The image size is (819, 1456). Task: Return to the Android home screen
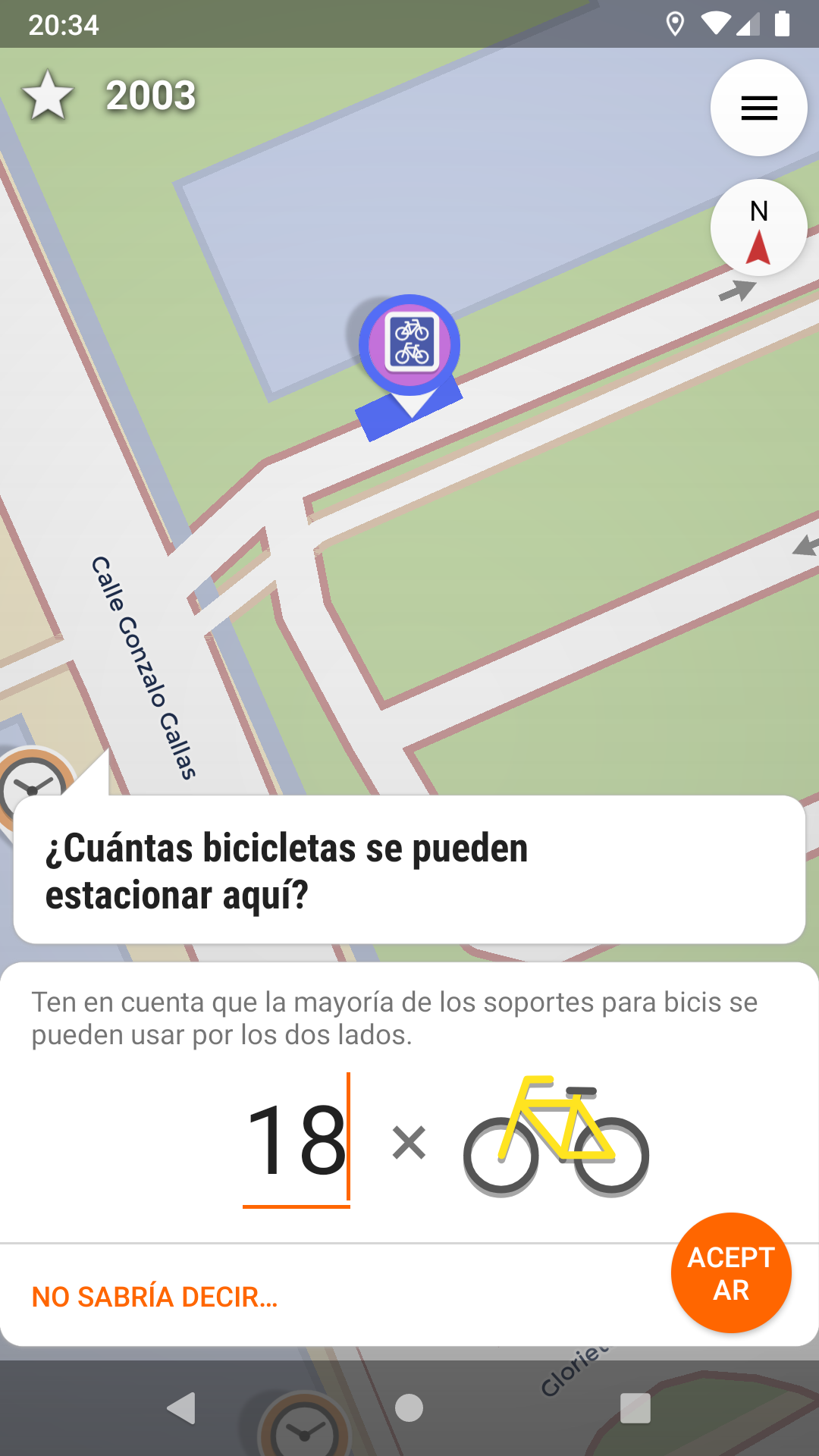click(409, 1408)
